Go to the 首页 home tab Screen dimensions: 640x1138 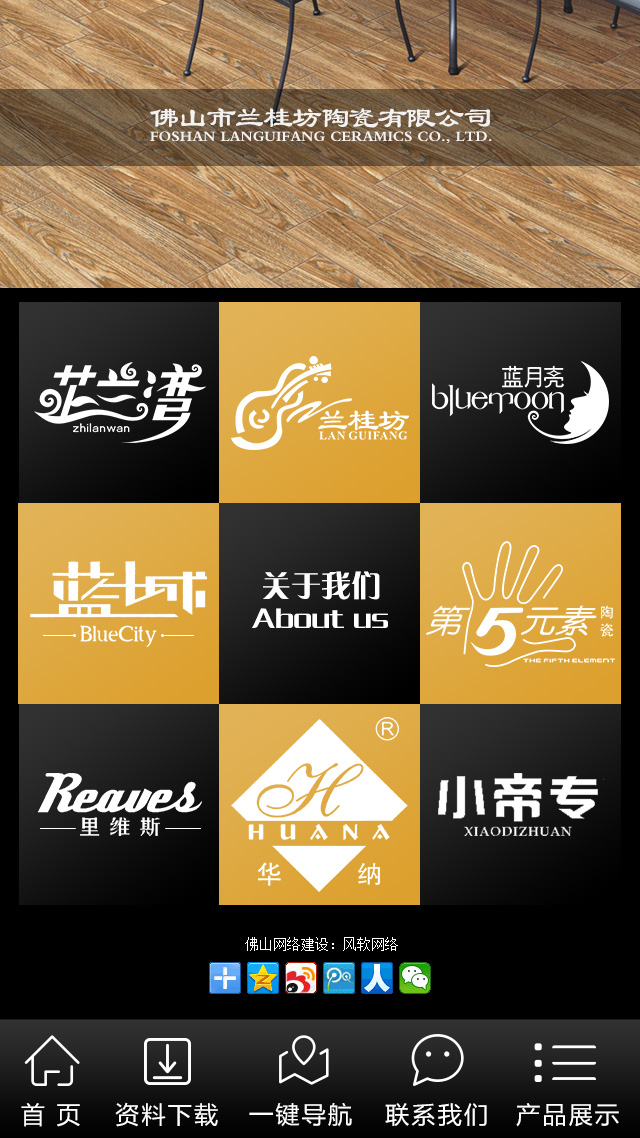[x=52, y=1081]
